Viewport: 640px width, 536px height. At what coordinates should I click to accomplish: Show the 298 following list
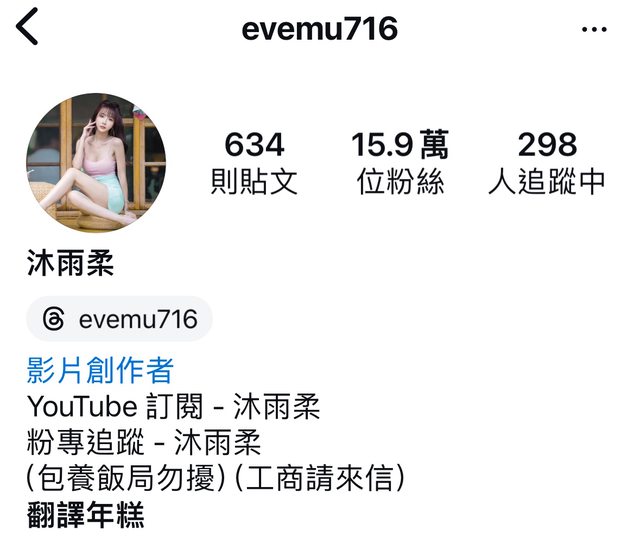[x=547, y=163]
